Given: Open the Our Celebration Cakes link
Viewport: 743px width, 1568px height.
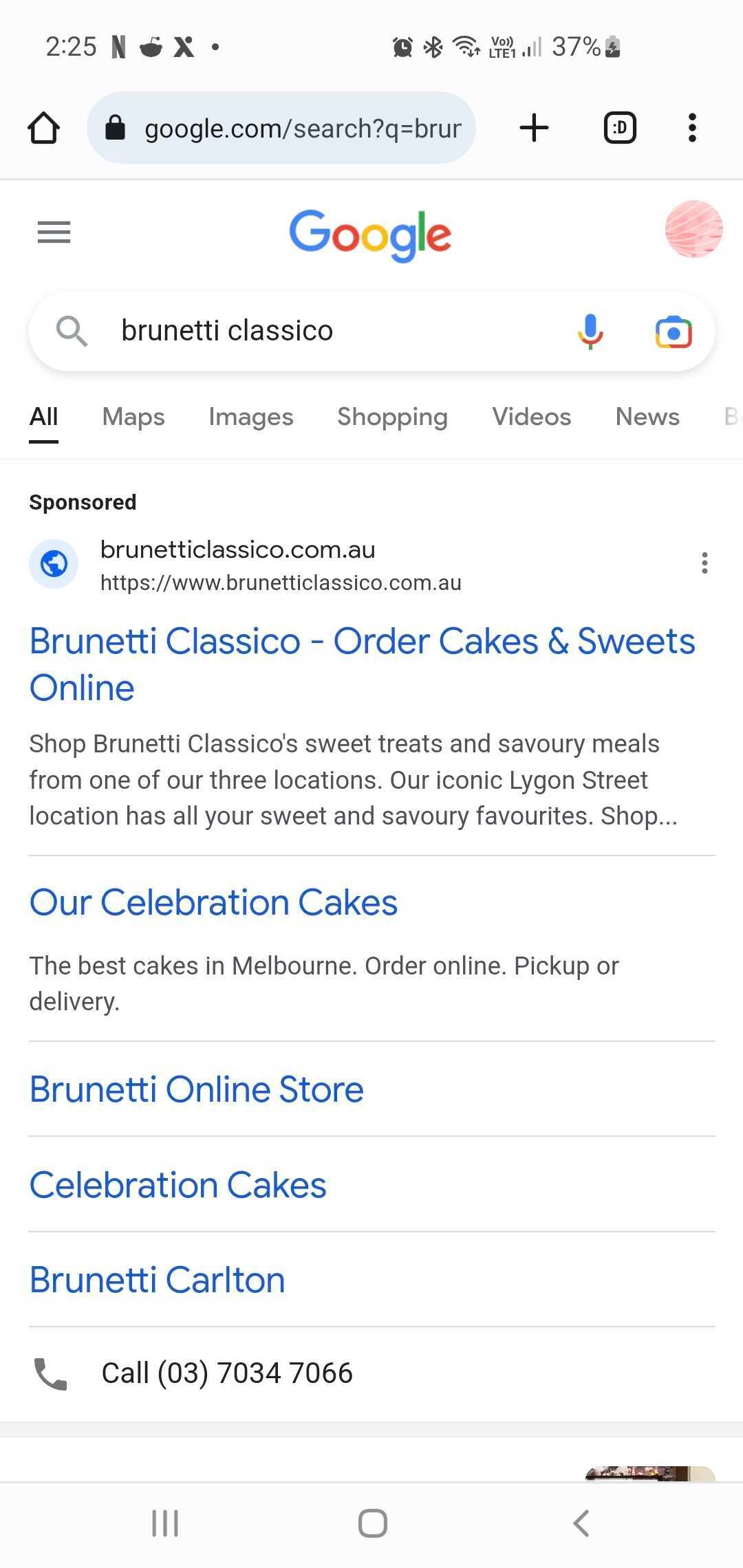Looking at the screenshot, I should click(x=213, y=902).
